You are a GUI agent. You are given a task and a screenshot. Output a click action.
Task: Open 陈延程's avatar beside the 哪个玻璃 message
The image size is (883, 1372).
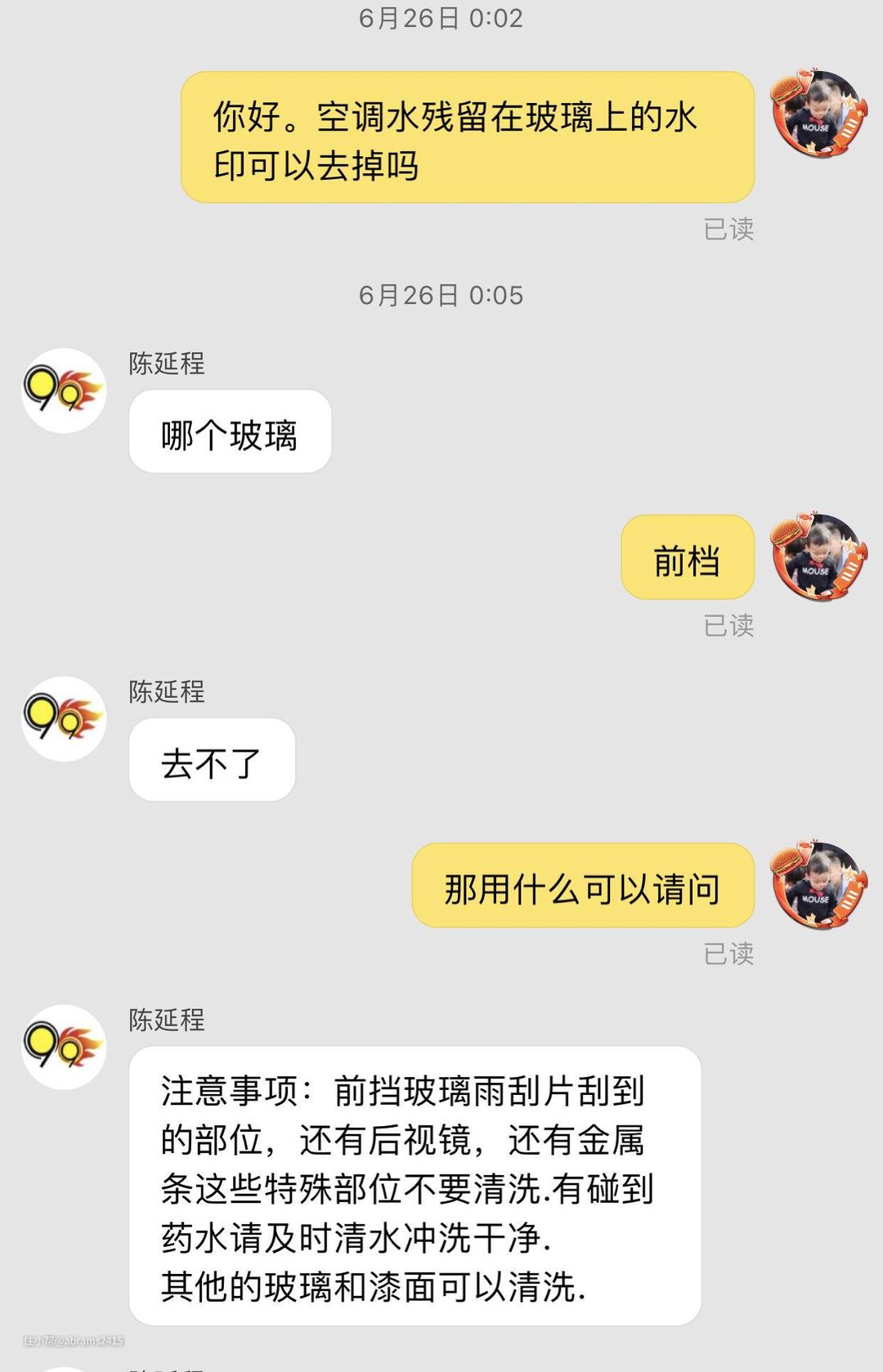[x=64, y=391]
